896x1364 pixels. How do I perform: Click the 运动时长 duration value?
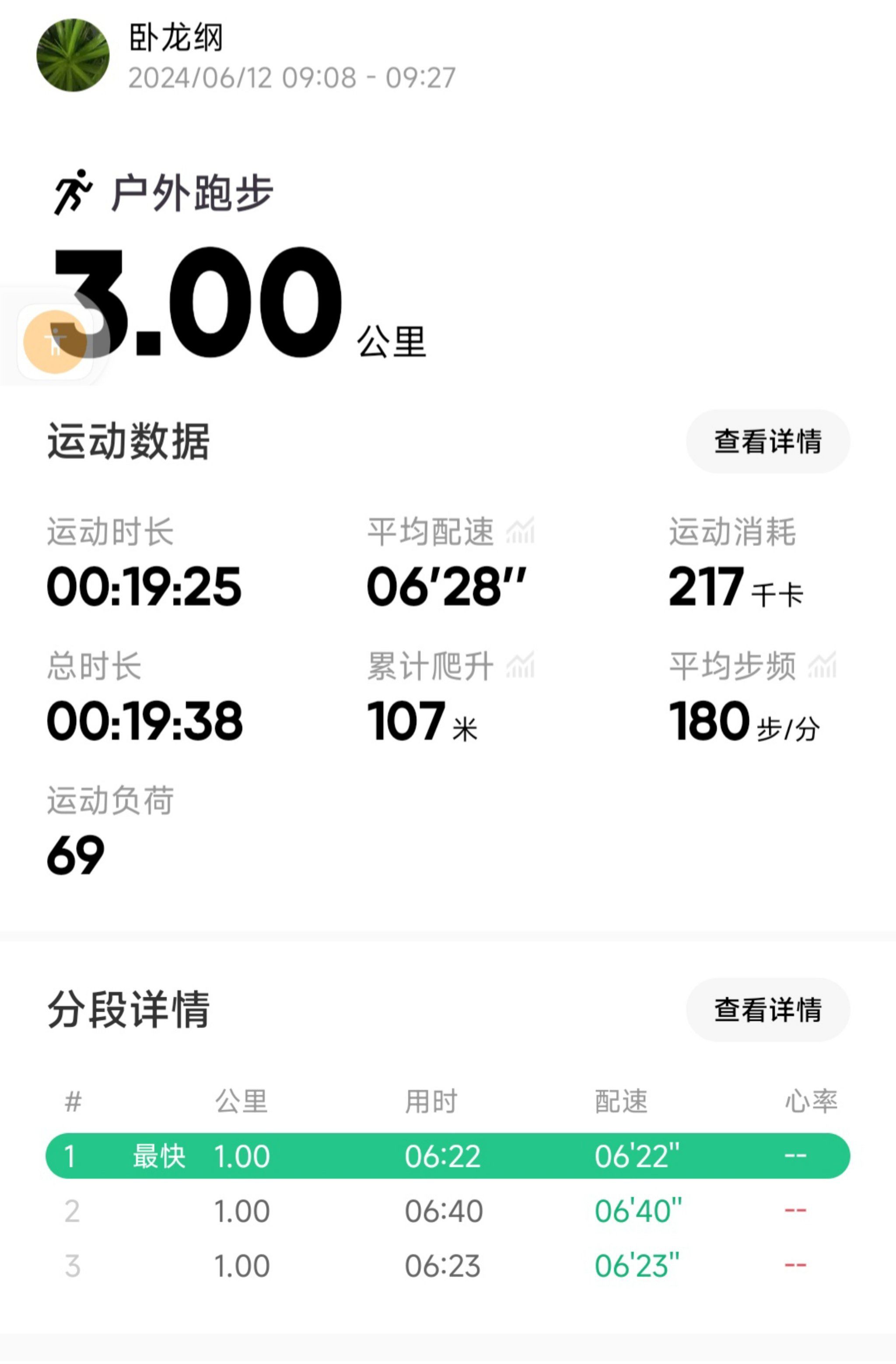click(x=145, y=587)
